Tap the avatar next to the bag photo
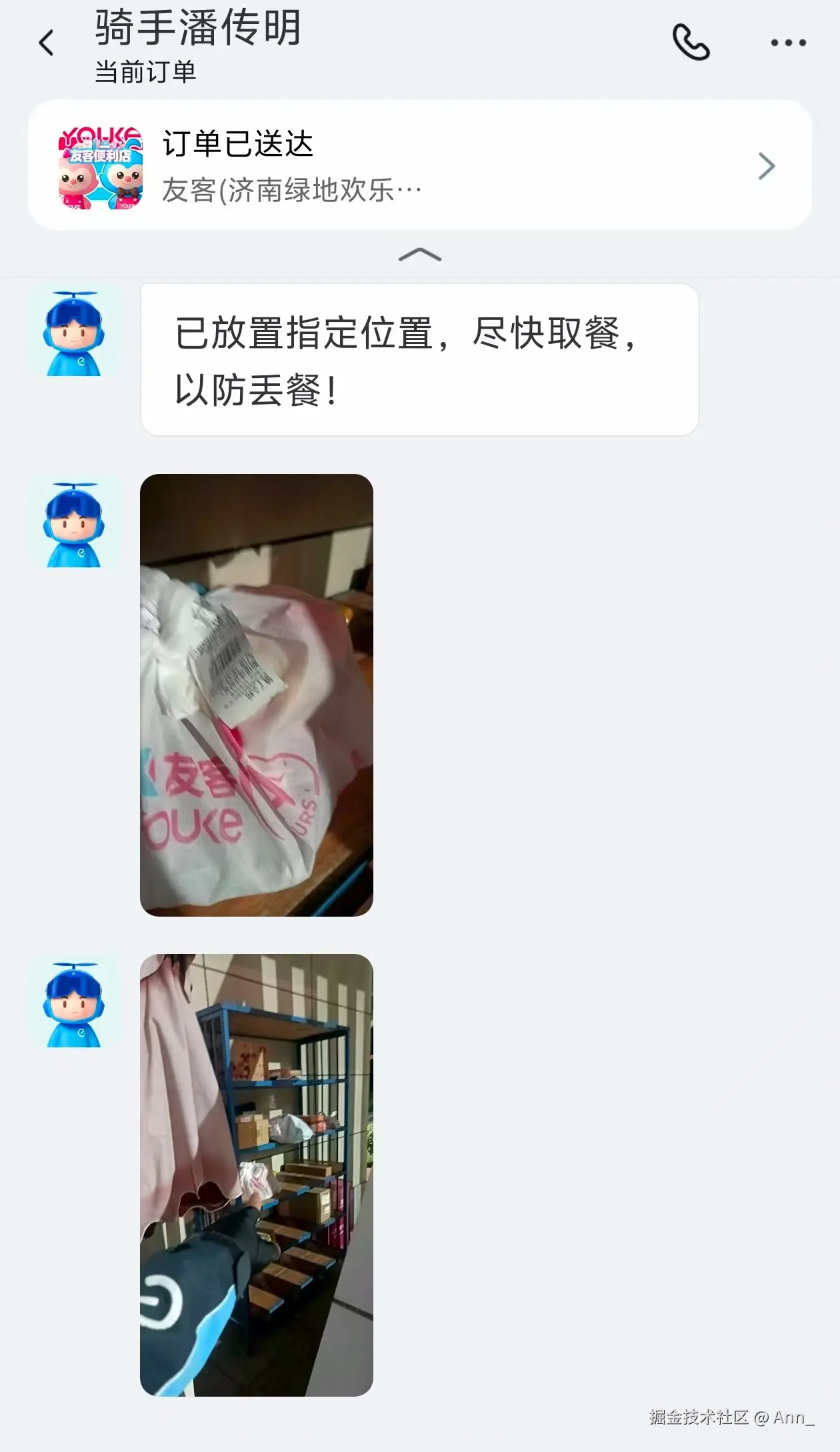 pyautogui.click(x=75, y=527)
